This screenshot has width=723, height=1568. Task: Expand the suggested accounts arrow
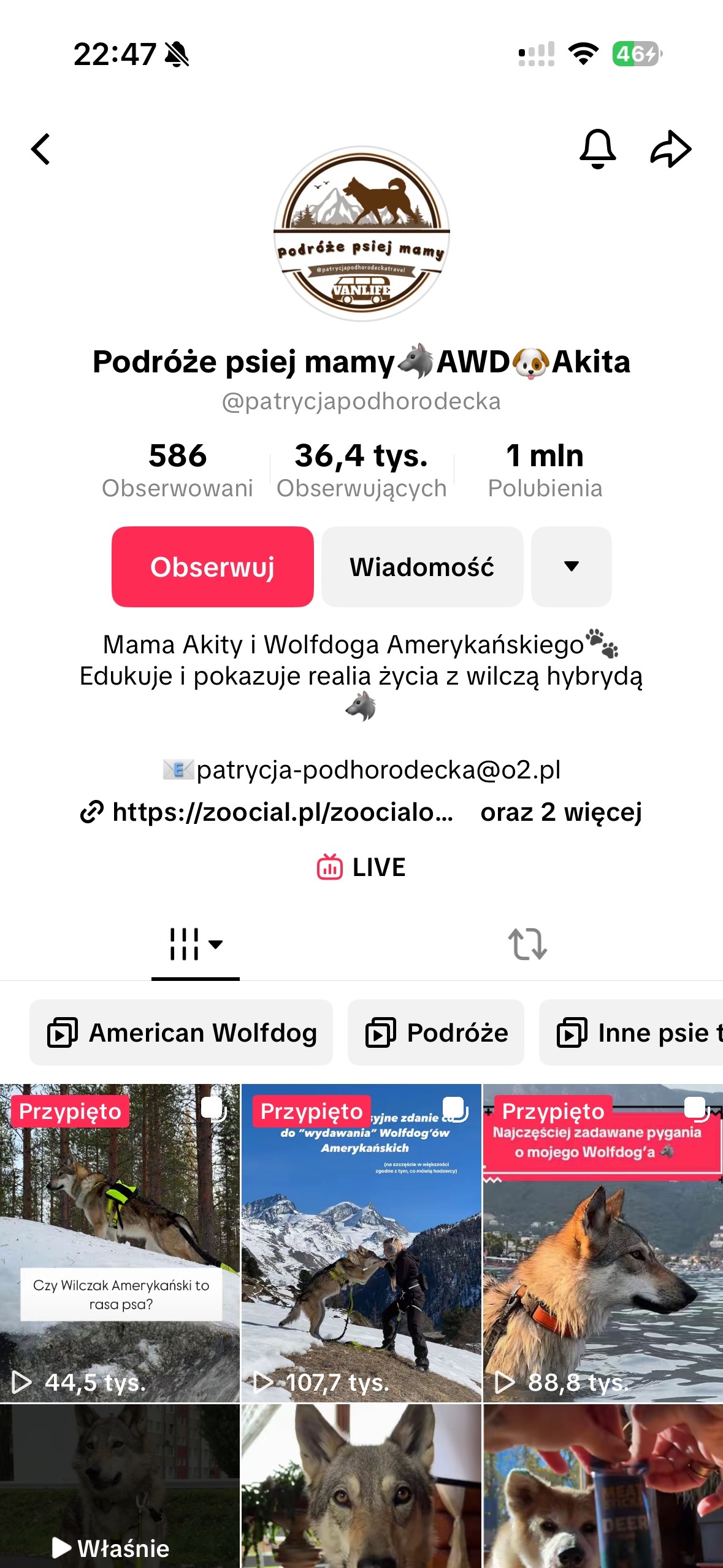pos(571,567)
